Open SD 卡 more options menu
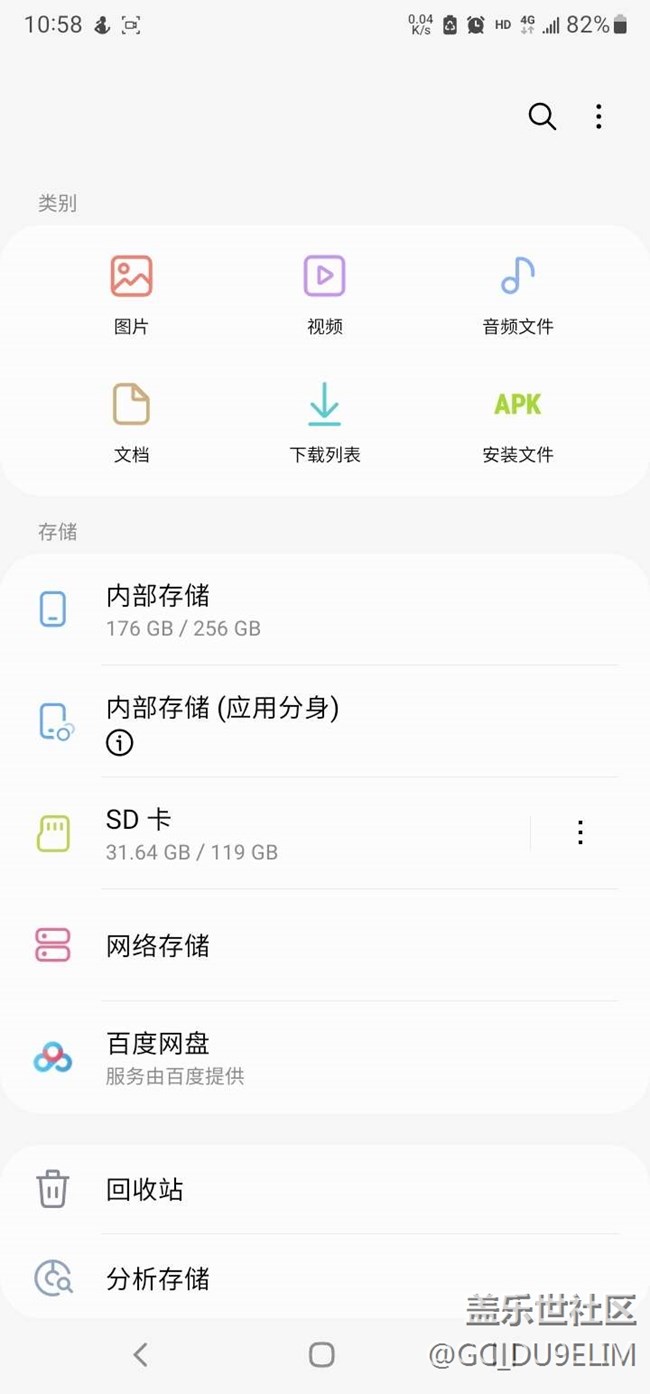This screenshot has width=650, height=1394. pos(580,833)
